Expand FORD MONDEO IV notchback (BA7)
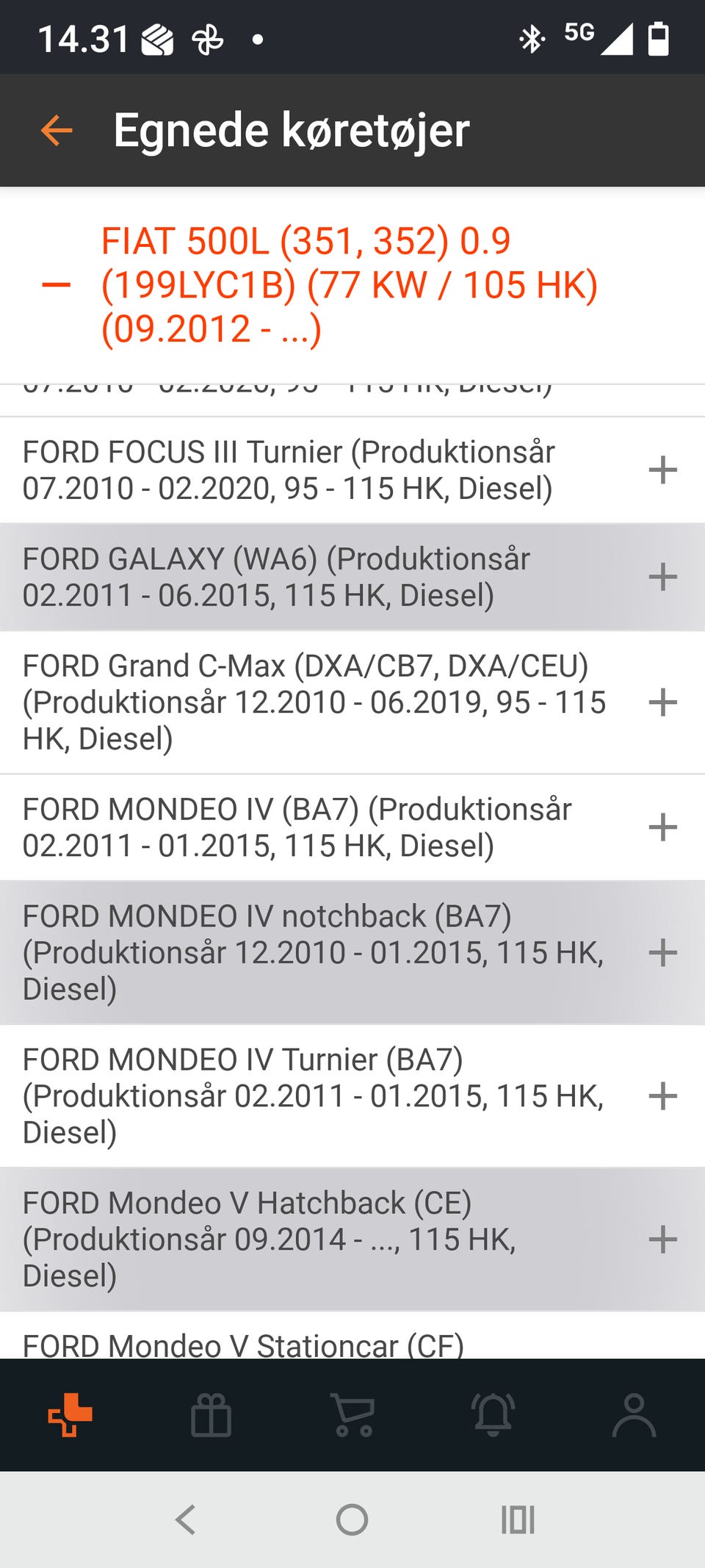Image resolution: width=705 pixels, height=1568 pixels. coord(662,952)
